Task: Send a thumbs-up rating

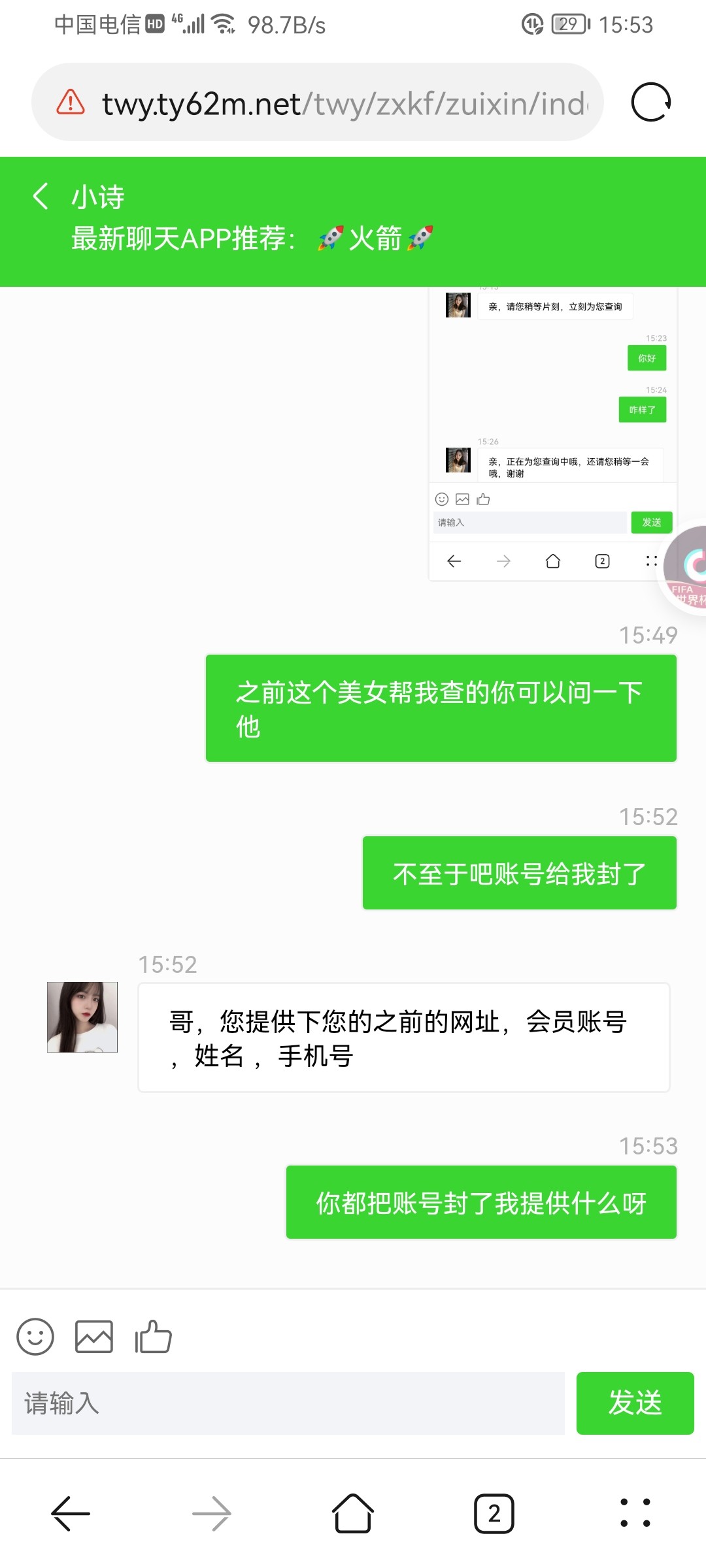Action: [x=153, y=1336]
